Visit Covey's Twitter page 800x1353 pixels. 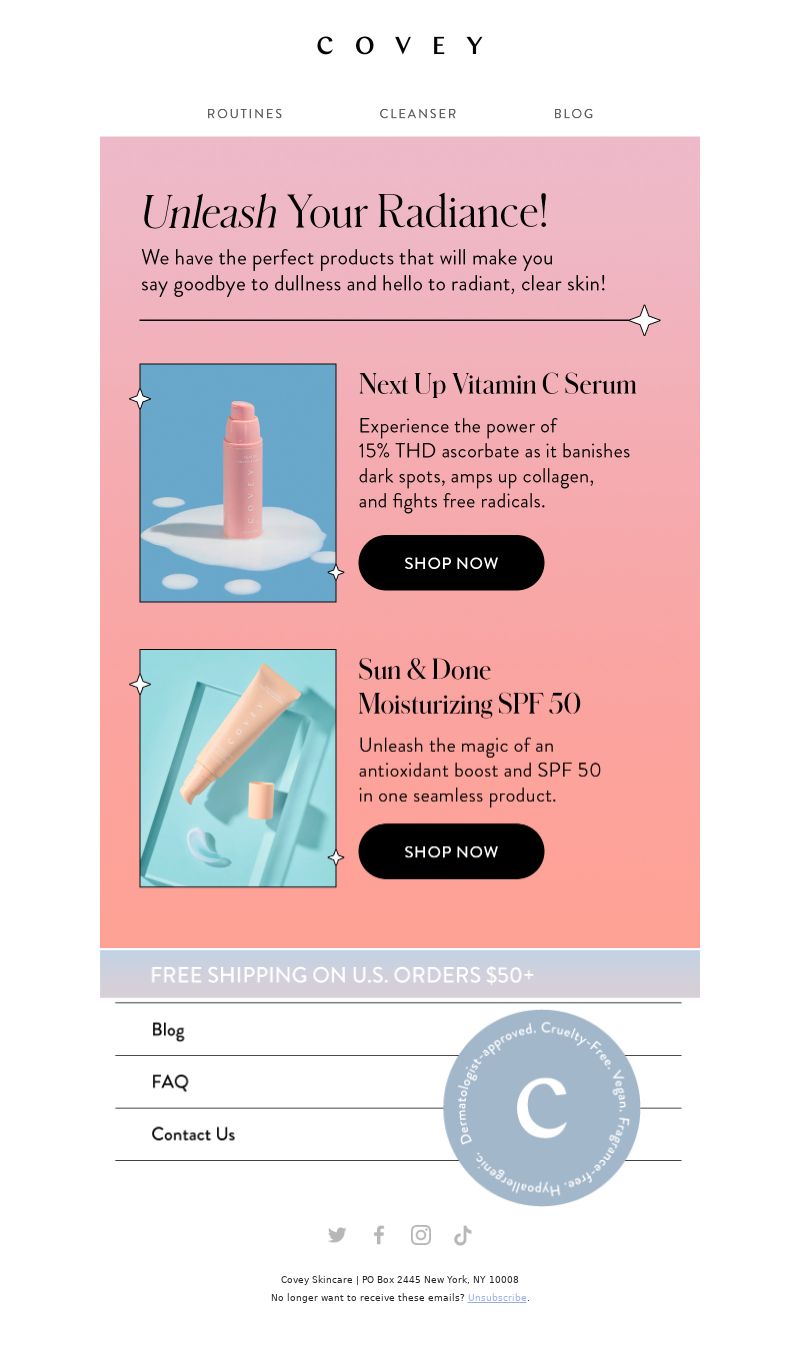click(x=337, y=1235)
